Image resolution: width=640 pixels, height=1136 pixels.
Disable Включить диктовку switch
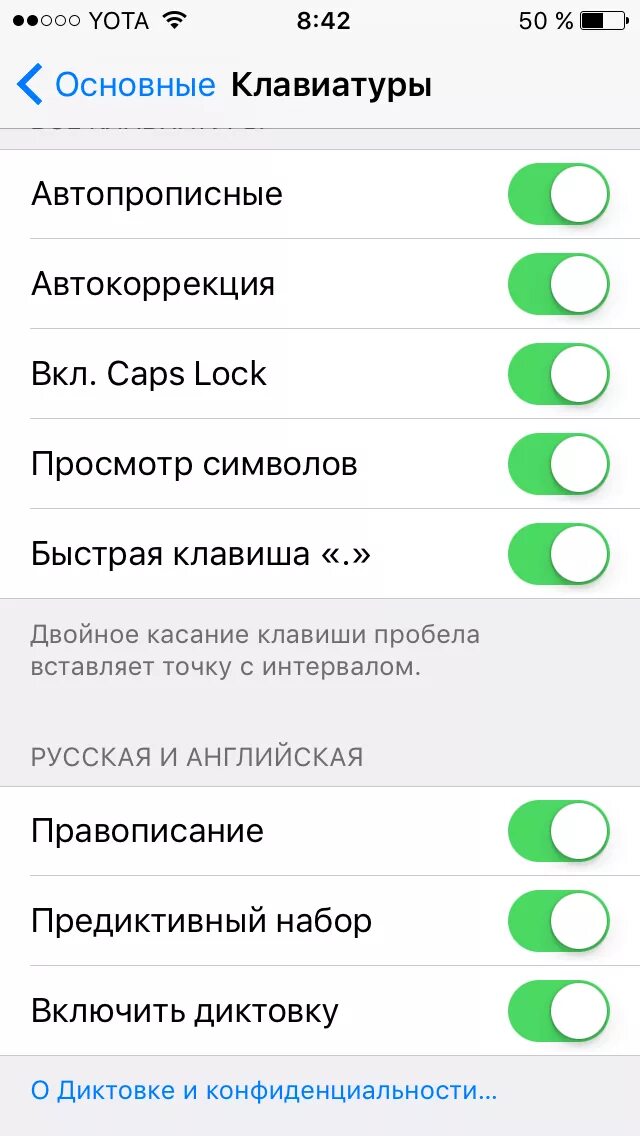coord(558,1011)
